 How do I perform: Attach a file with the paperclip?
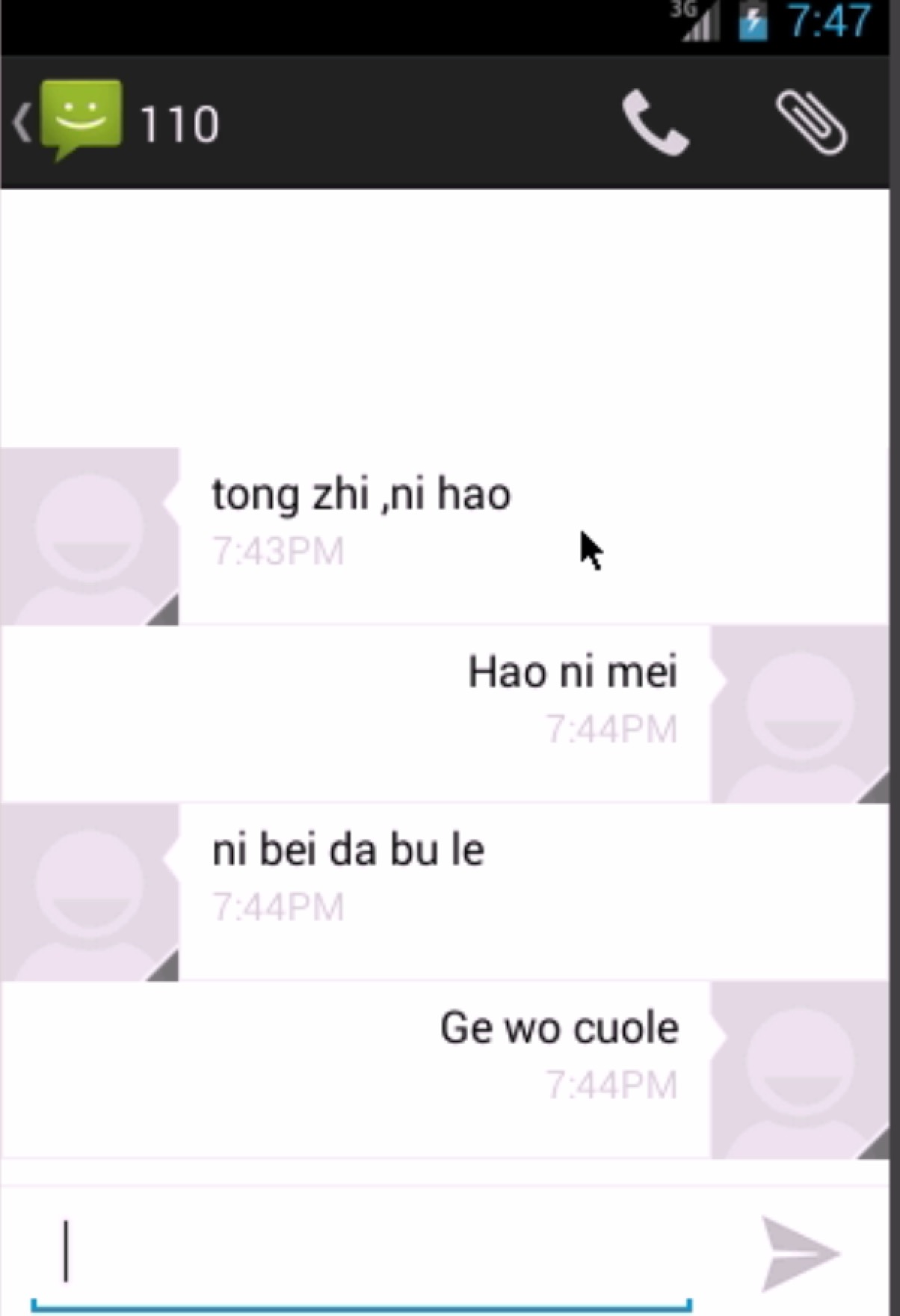[811, 123]
